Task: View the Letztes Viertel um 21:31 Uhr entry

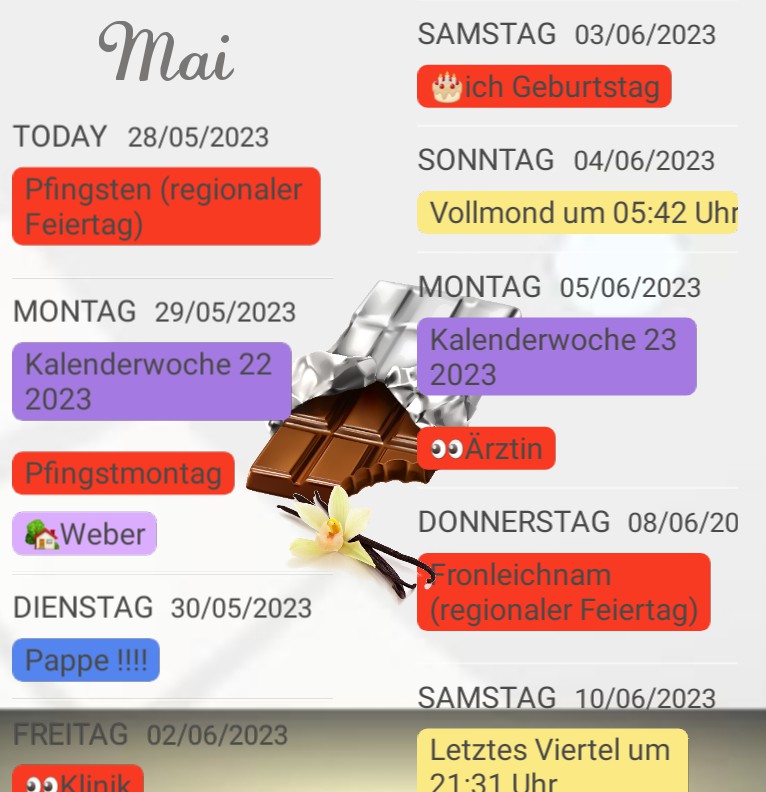Action: click(x=552, y=761)
